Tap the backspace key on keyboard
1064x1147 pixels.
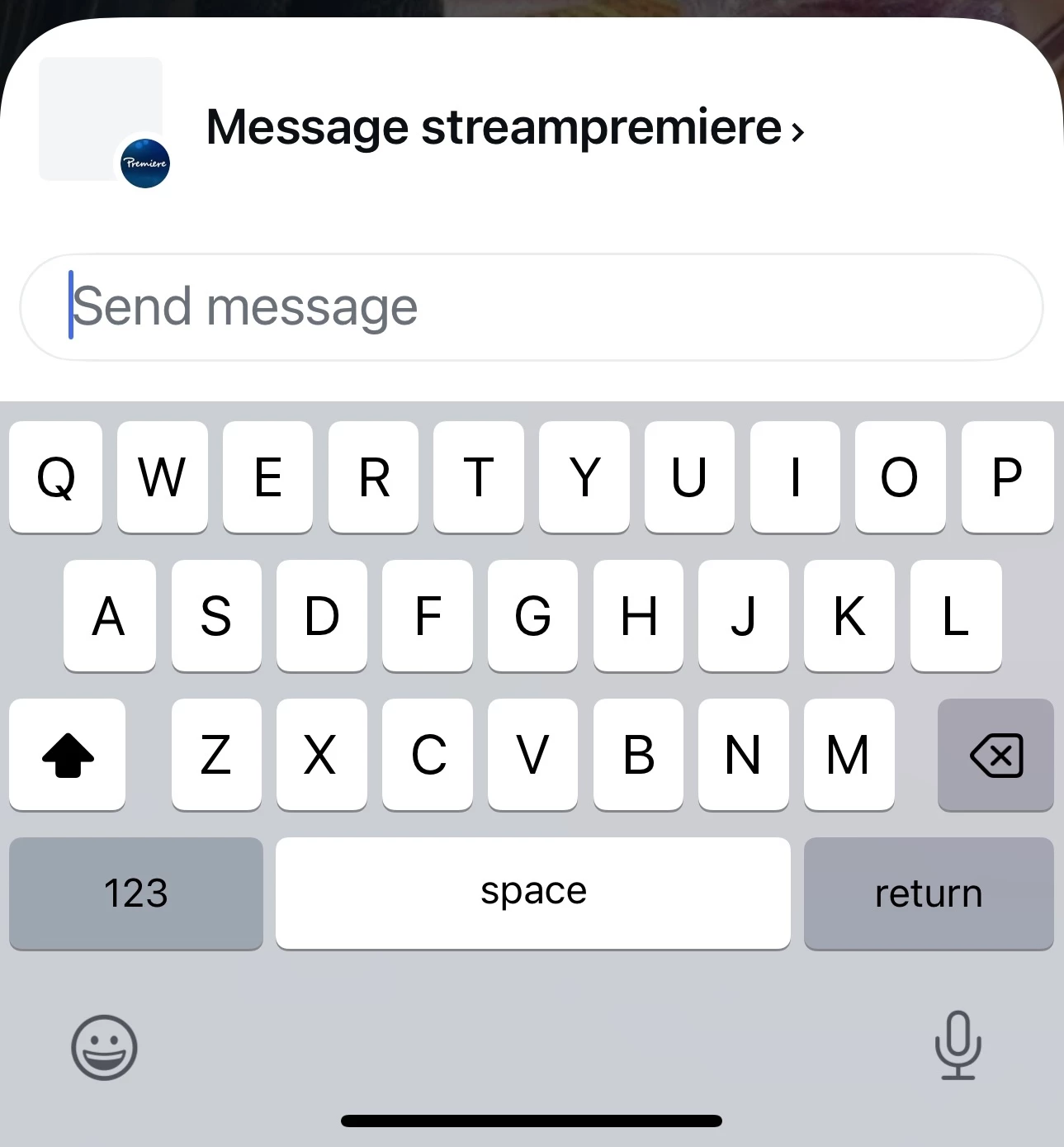[x=995, y=755]
